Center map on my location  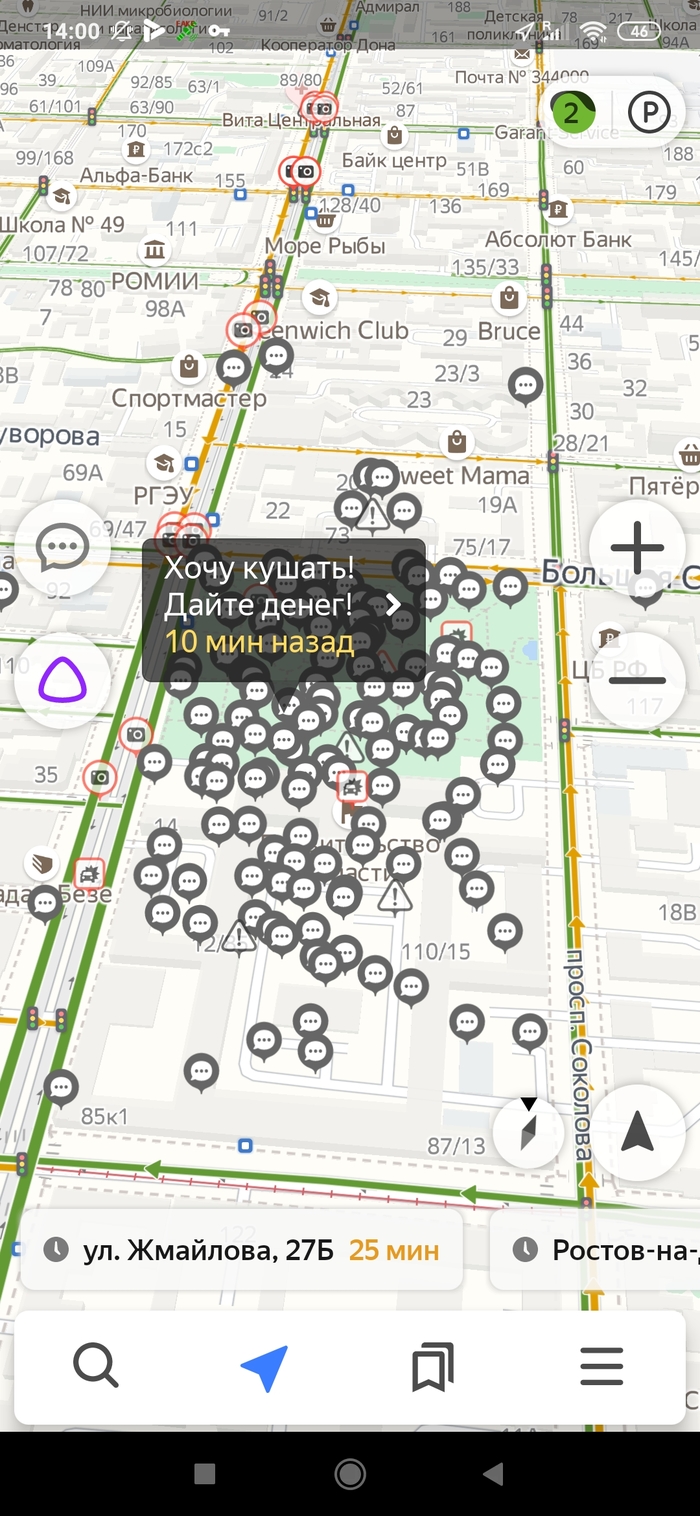click(x=637, y=1131)
